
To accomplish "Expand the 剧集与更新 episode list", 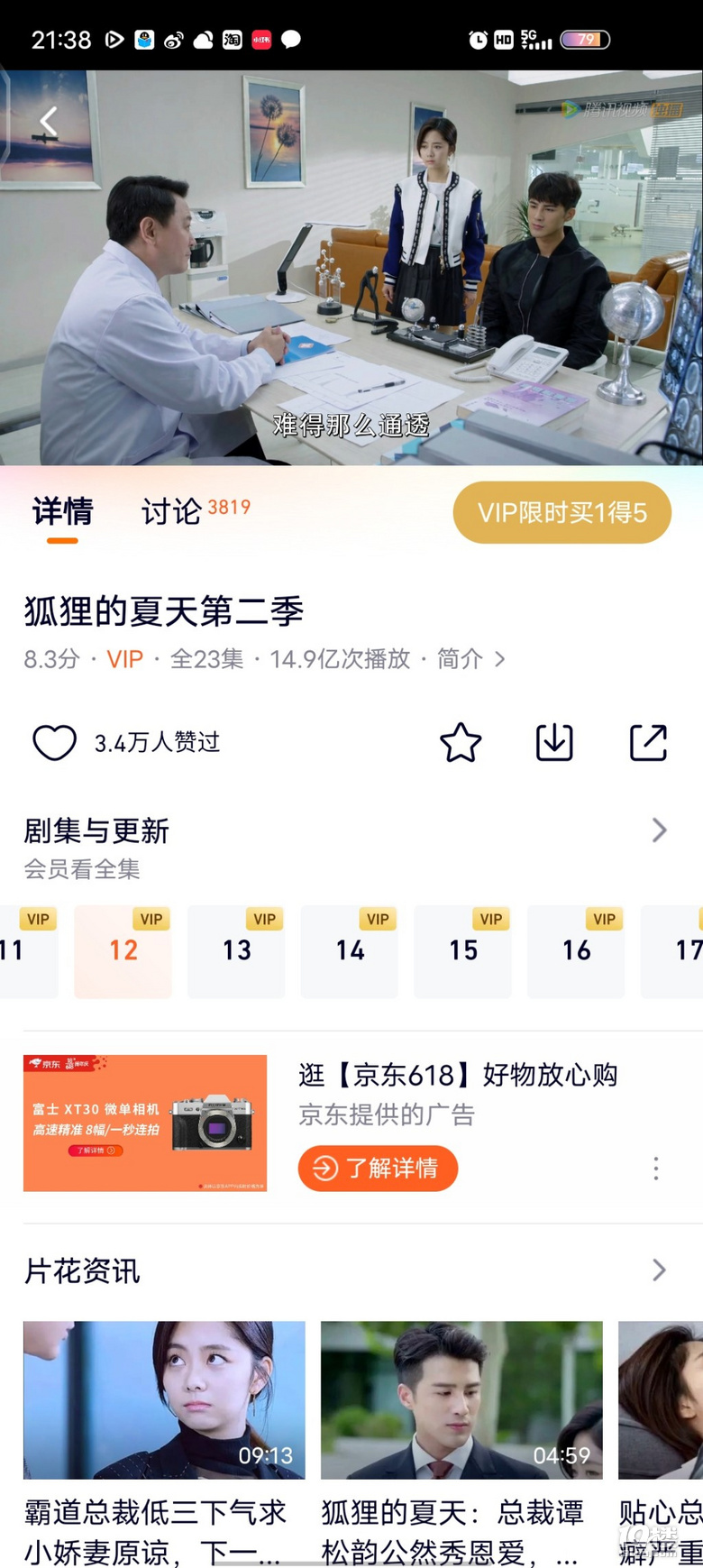I will coord(659,830).
